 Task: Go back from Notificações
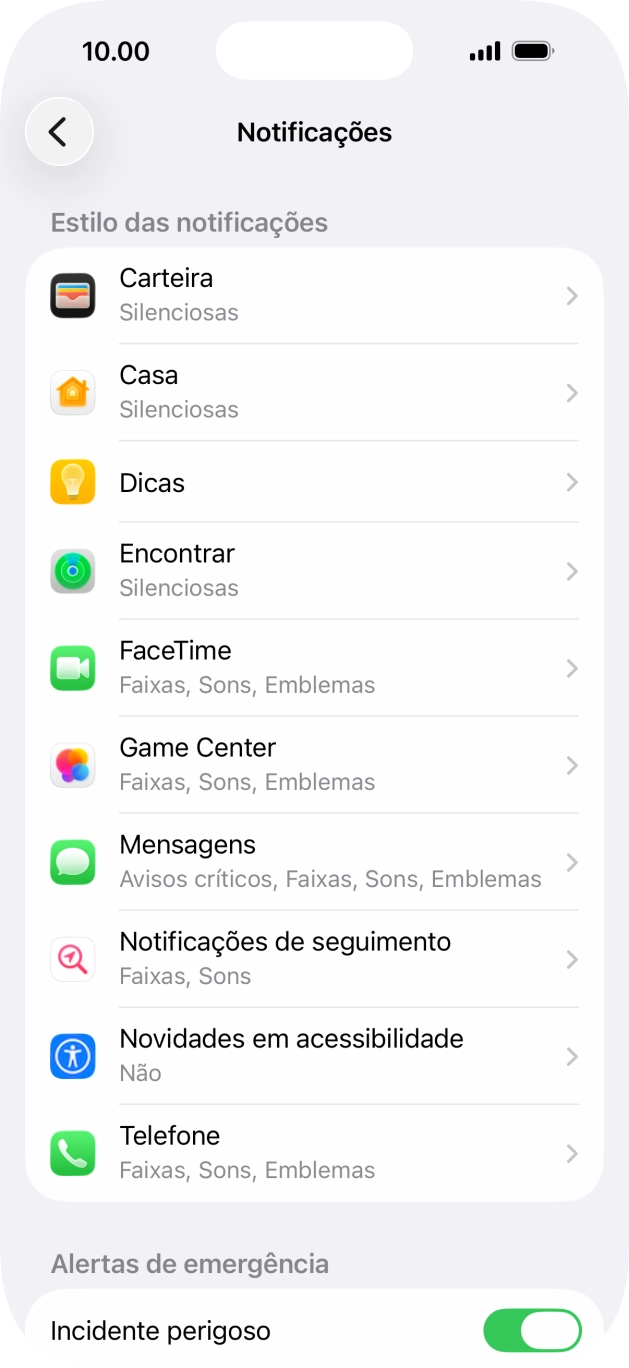[x=59, y=132]
